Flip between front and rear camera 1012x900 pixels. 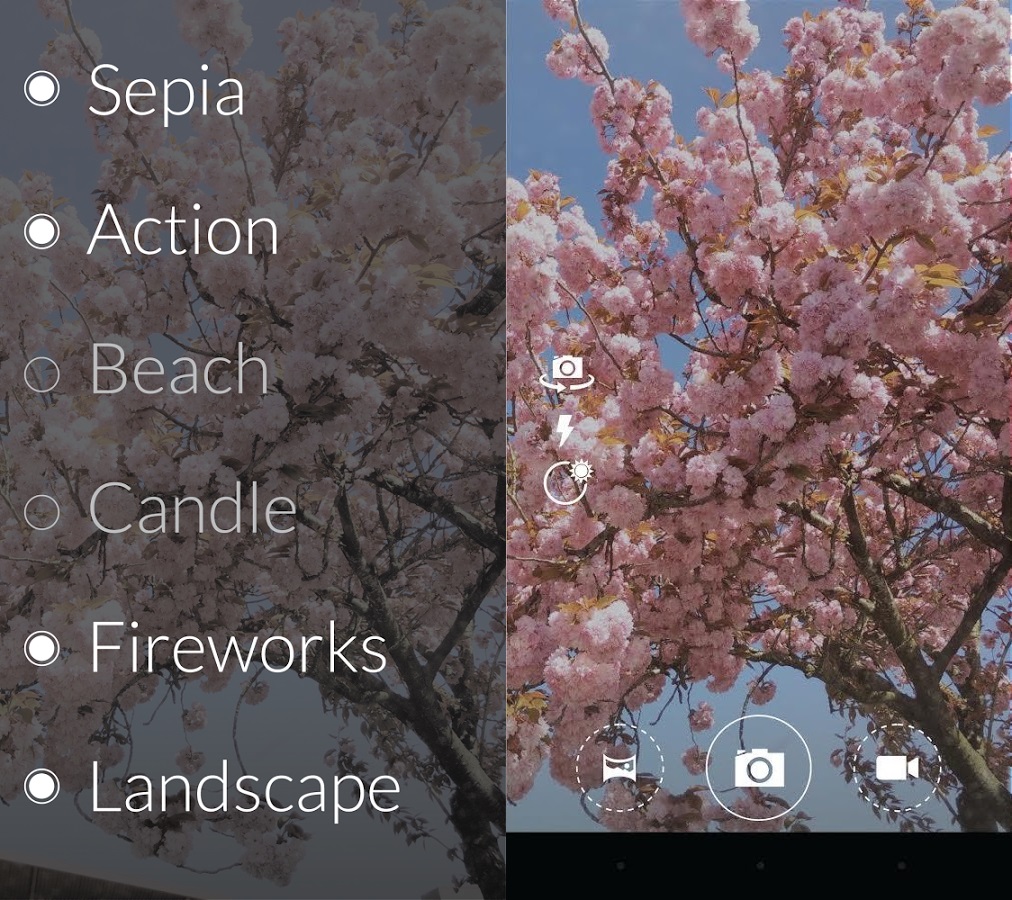tap(566, 371)
